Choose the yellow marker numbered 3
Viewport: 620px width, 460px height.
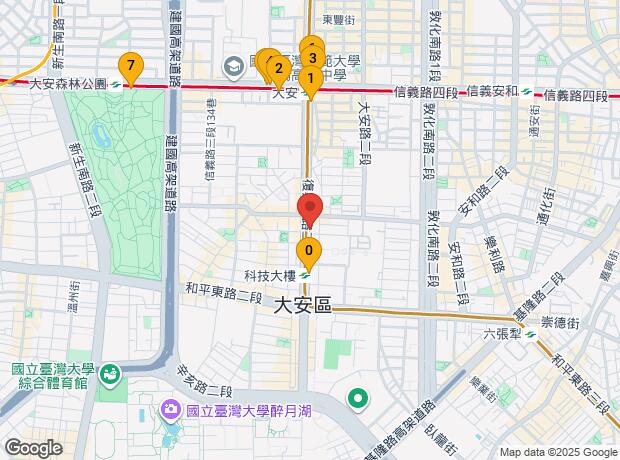click(312, 56)
